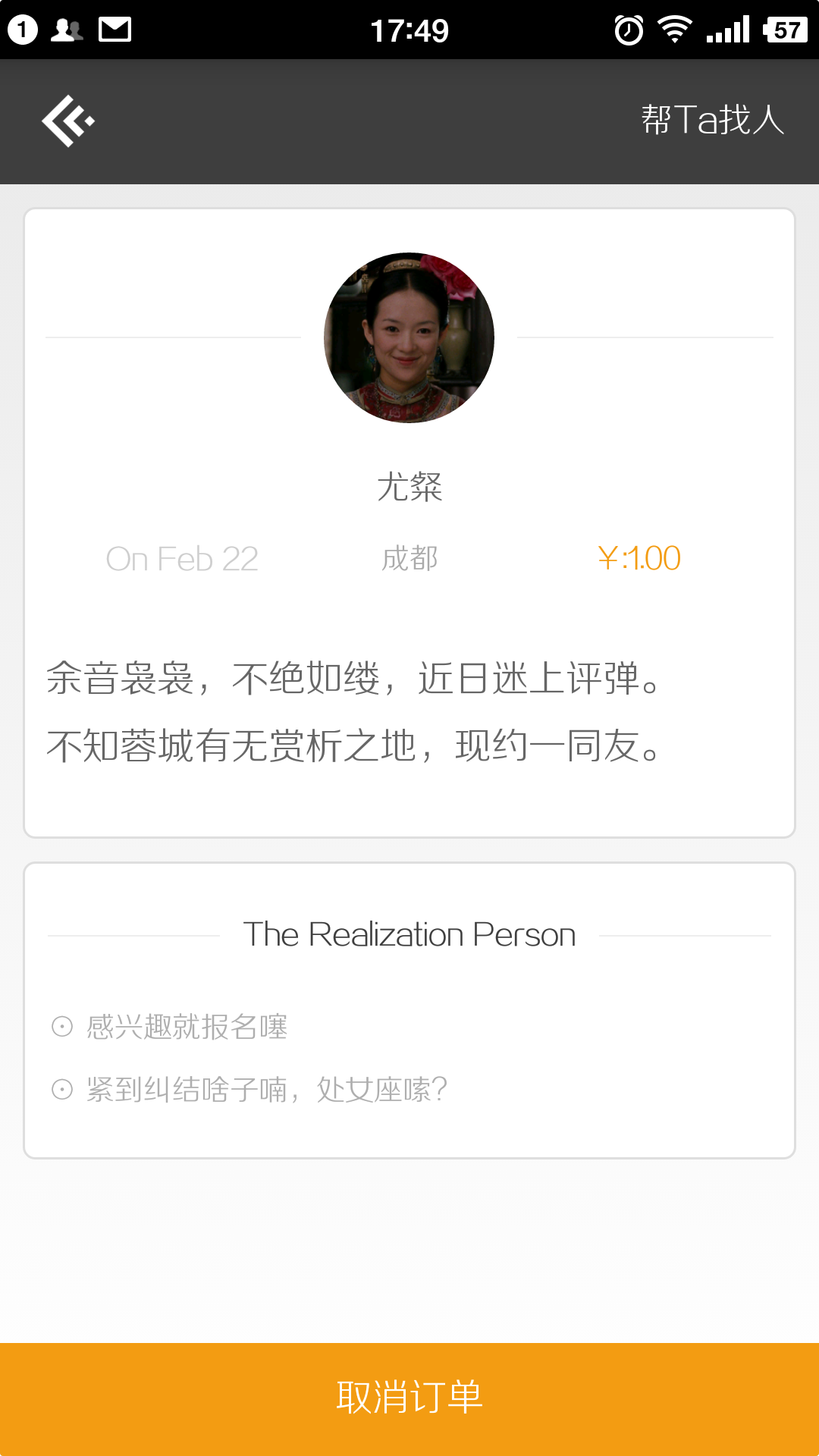
Task: Open the user's avatar photo
Action: tap(409, 337)
